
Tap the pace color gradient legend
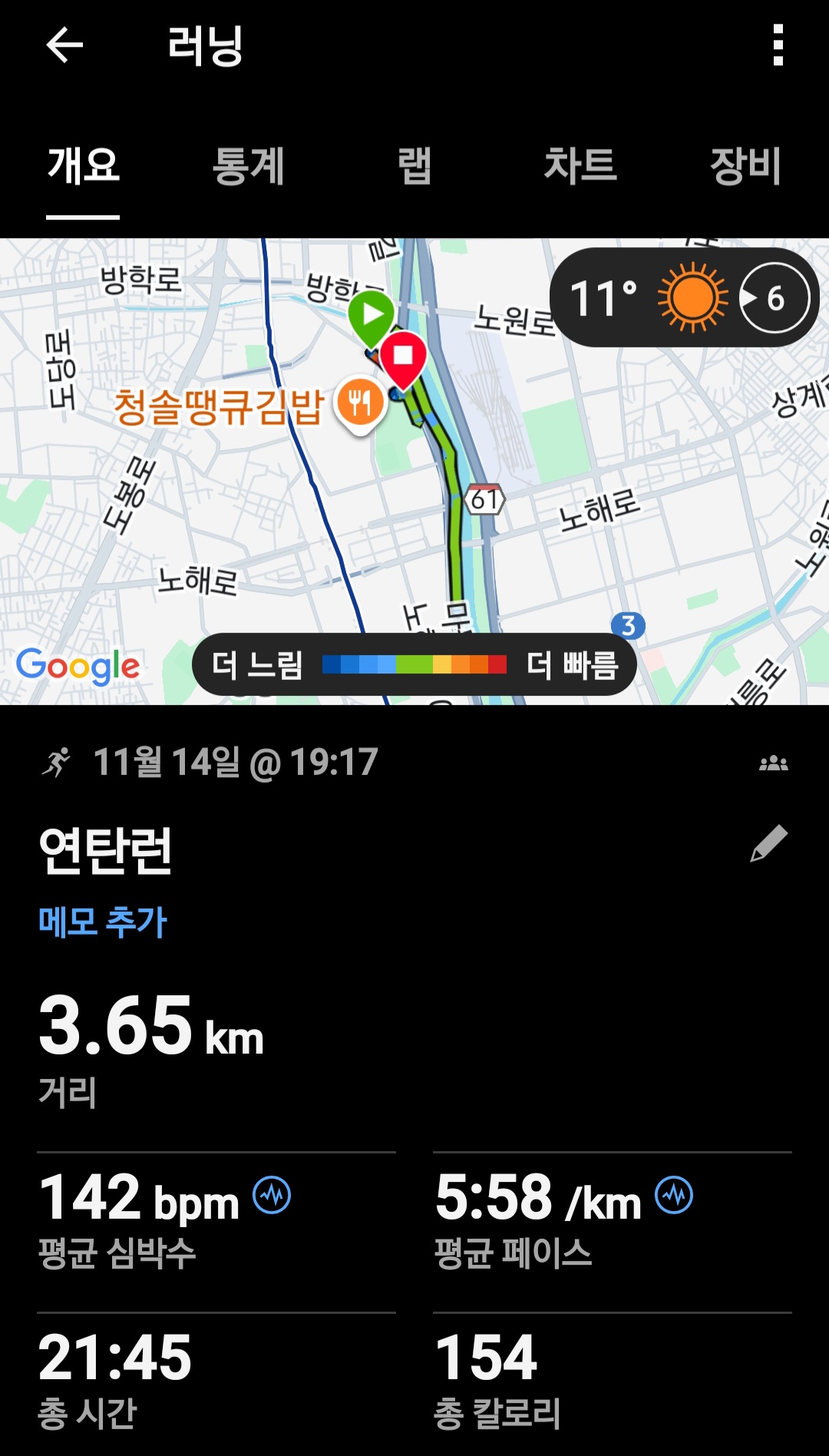coord(416,667)
